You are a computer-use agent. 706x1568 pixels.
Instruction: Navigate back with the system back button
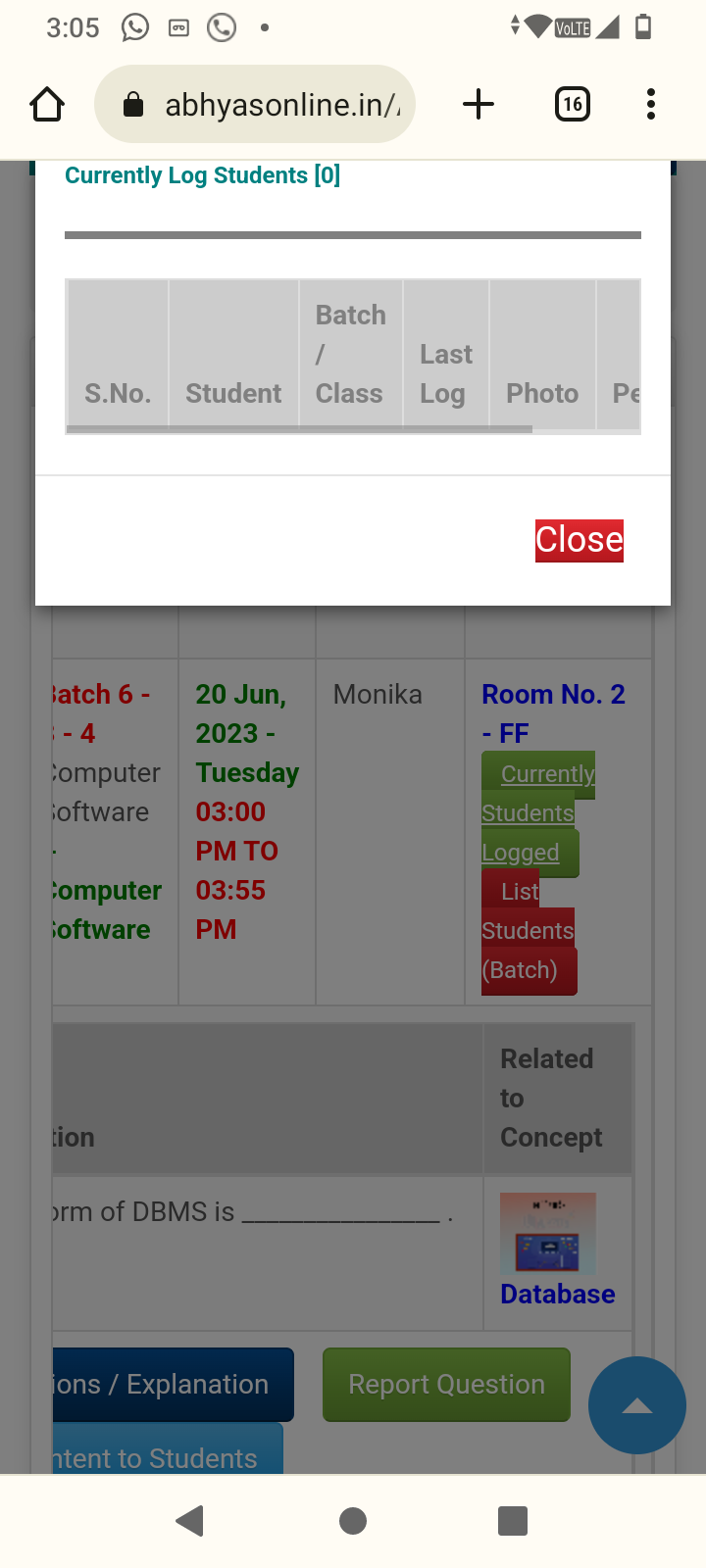[x=189, y=1521]
